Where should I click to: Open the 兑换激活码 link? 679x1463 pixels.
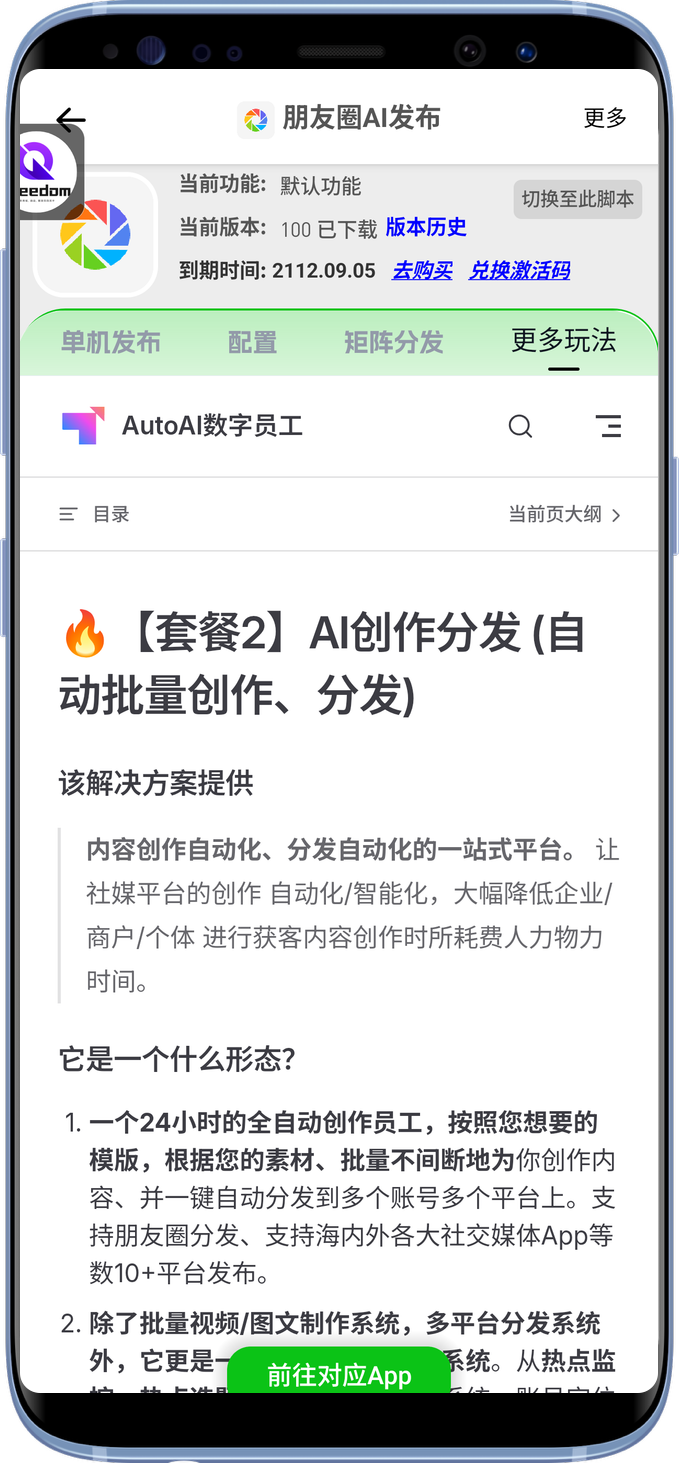coord(519,270)
